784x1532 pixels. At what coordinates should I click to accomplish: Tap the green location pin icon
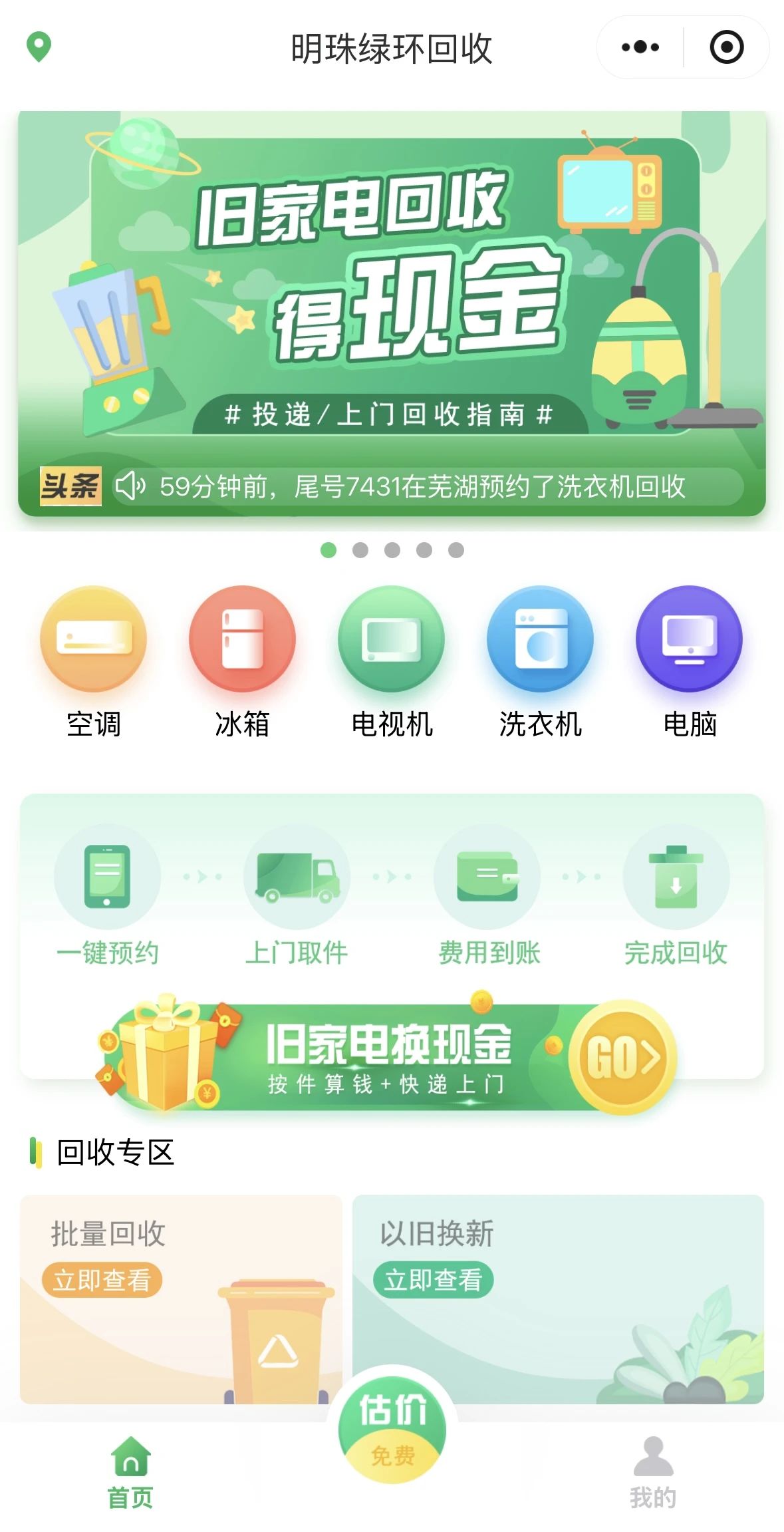click(x=39, y=47)
